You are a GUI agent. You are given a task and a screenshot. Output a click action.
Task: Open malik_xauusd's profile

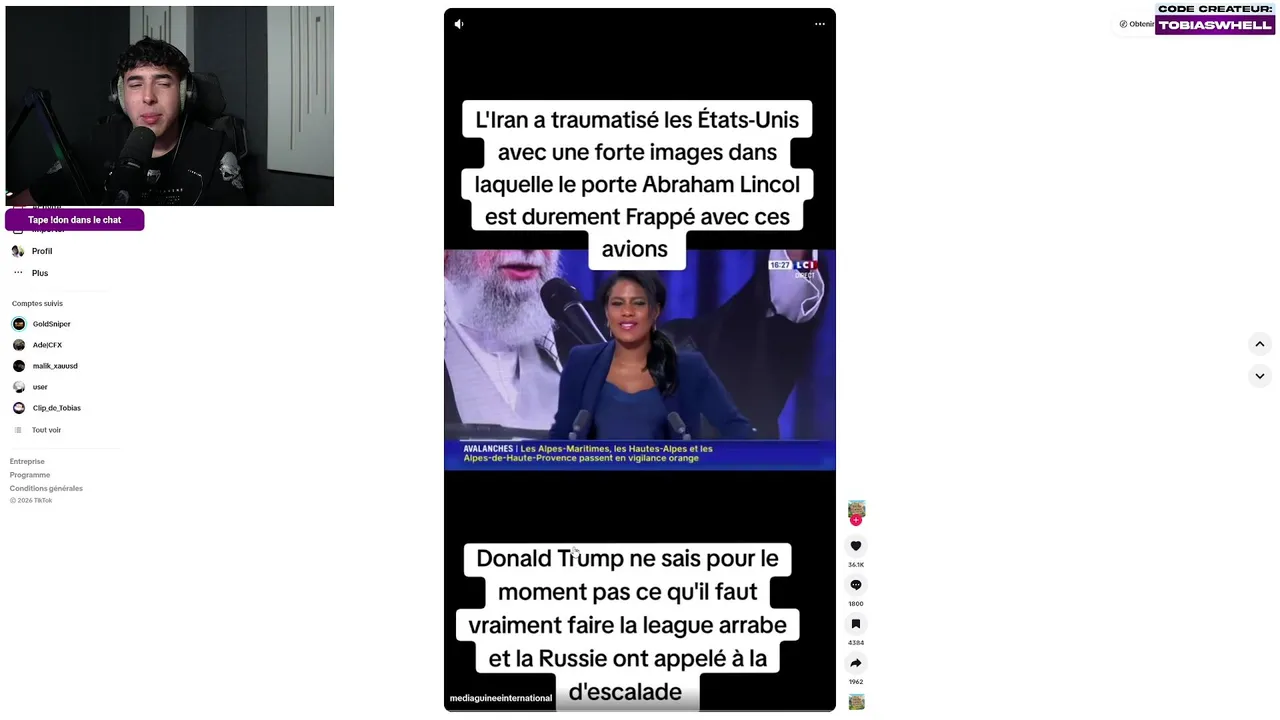(x=54, y=366)
